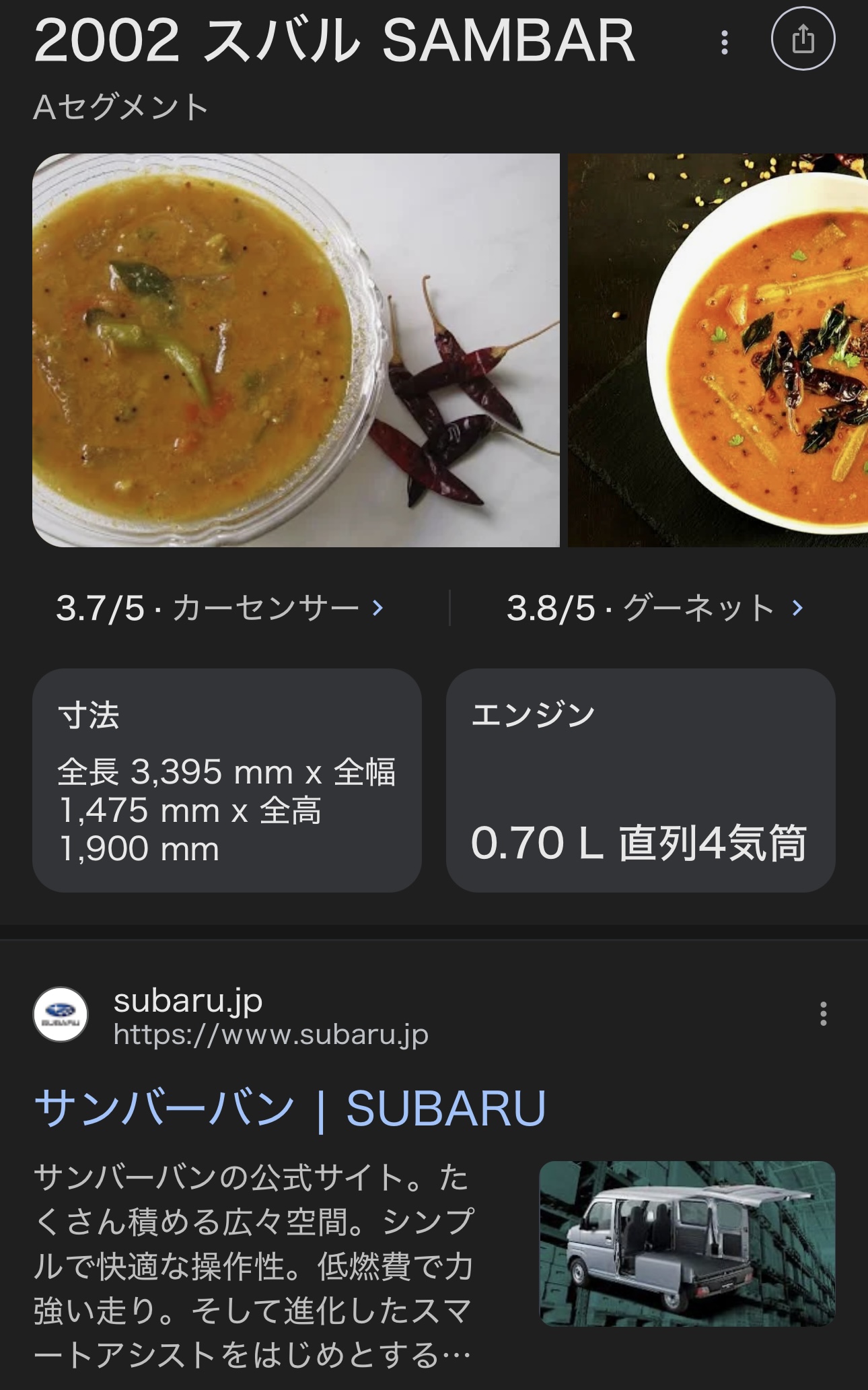Open the サンバーバン | SUBARU result
868x1390 pixels.
pyautogui.click(x=290, y=1109)
